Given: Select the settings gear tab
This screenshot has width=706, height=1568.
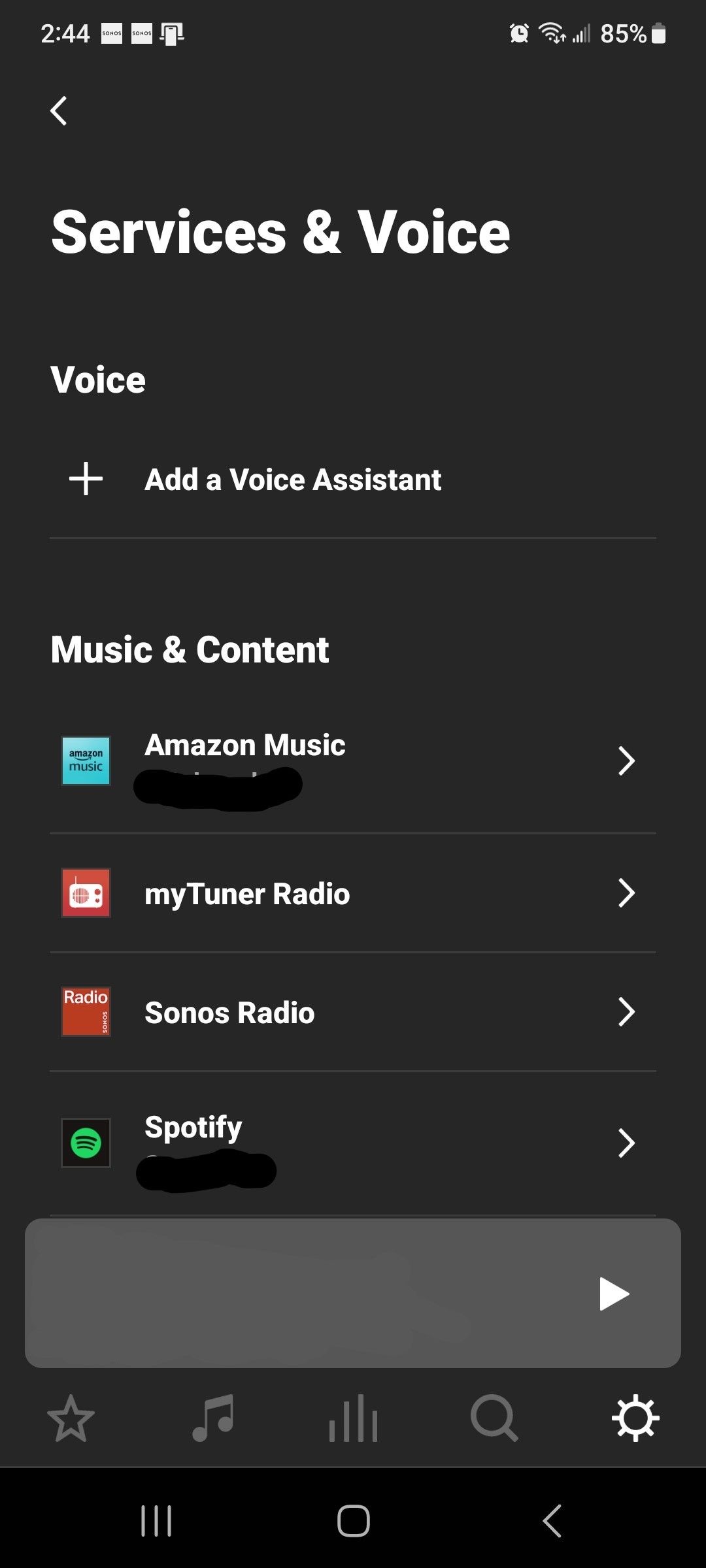Looking at the screenshot, I should click(x=635, y=1418).
